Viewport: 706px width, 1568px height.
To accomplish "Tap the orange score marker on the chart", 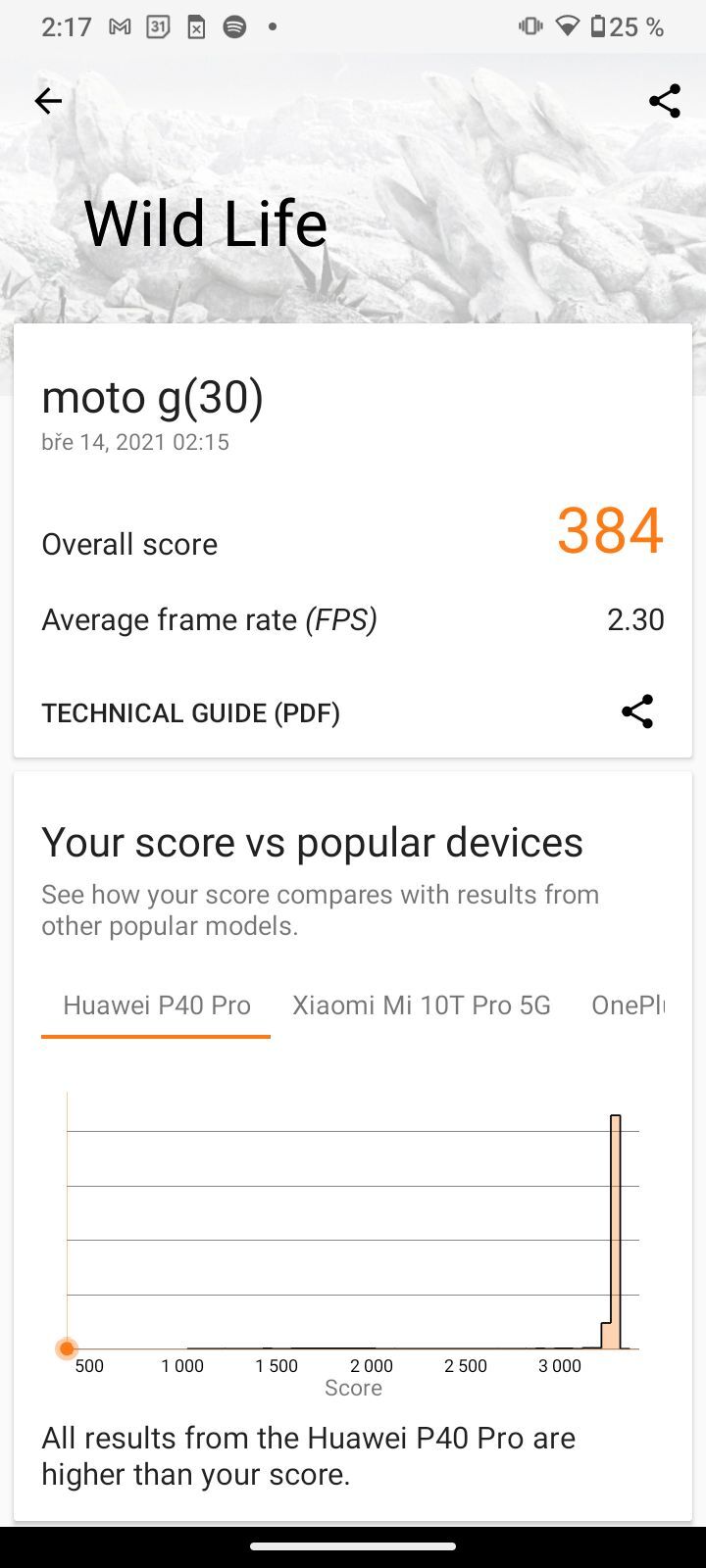I will (x=67, y=1348).
